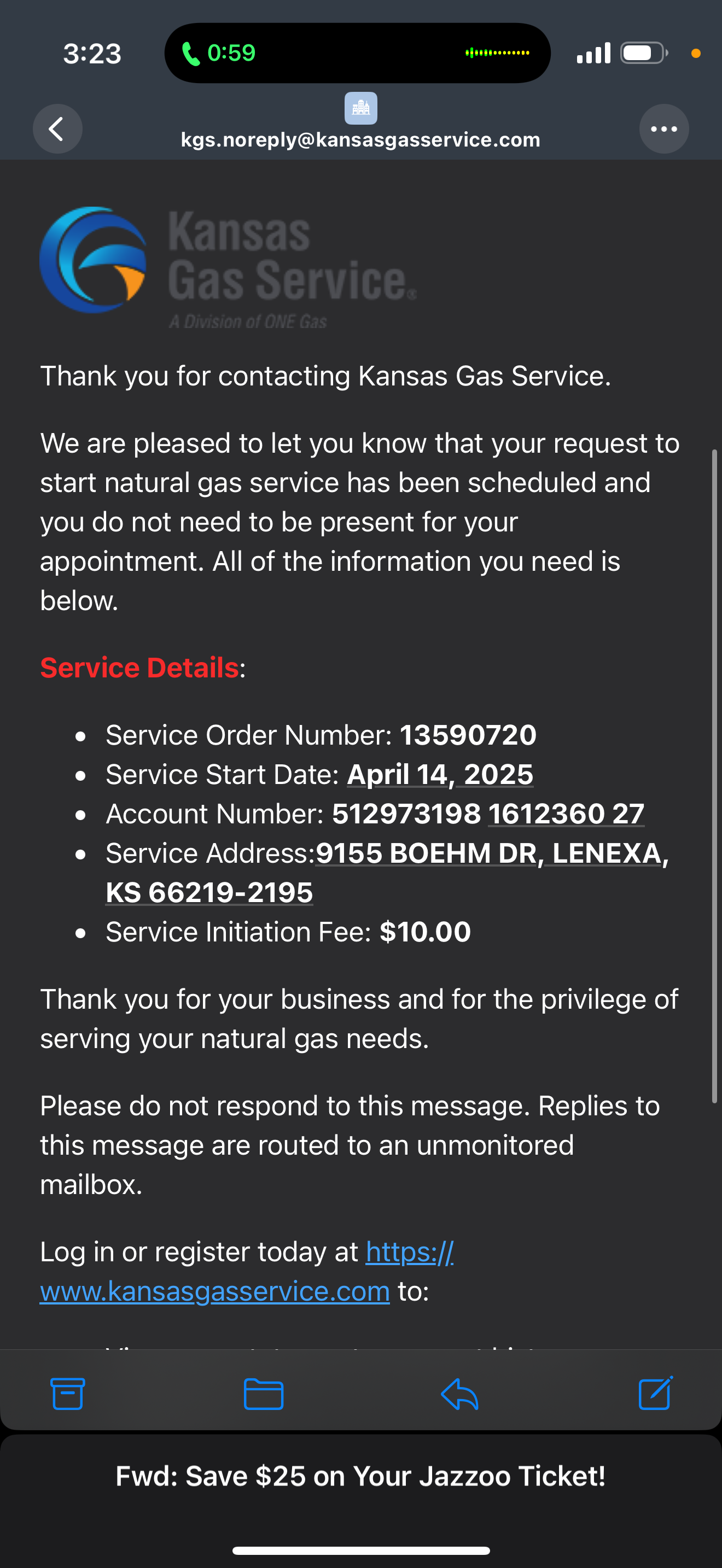Tap the April 14, 2025 date
The image size is (722, 1568).
pos(440,774)
